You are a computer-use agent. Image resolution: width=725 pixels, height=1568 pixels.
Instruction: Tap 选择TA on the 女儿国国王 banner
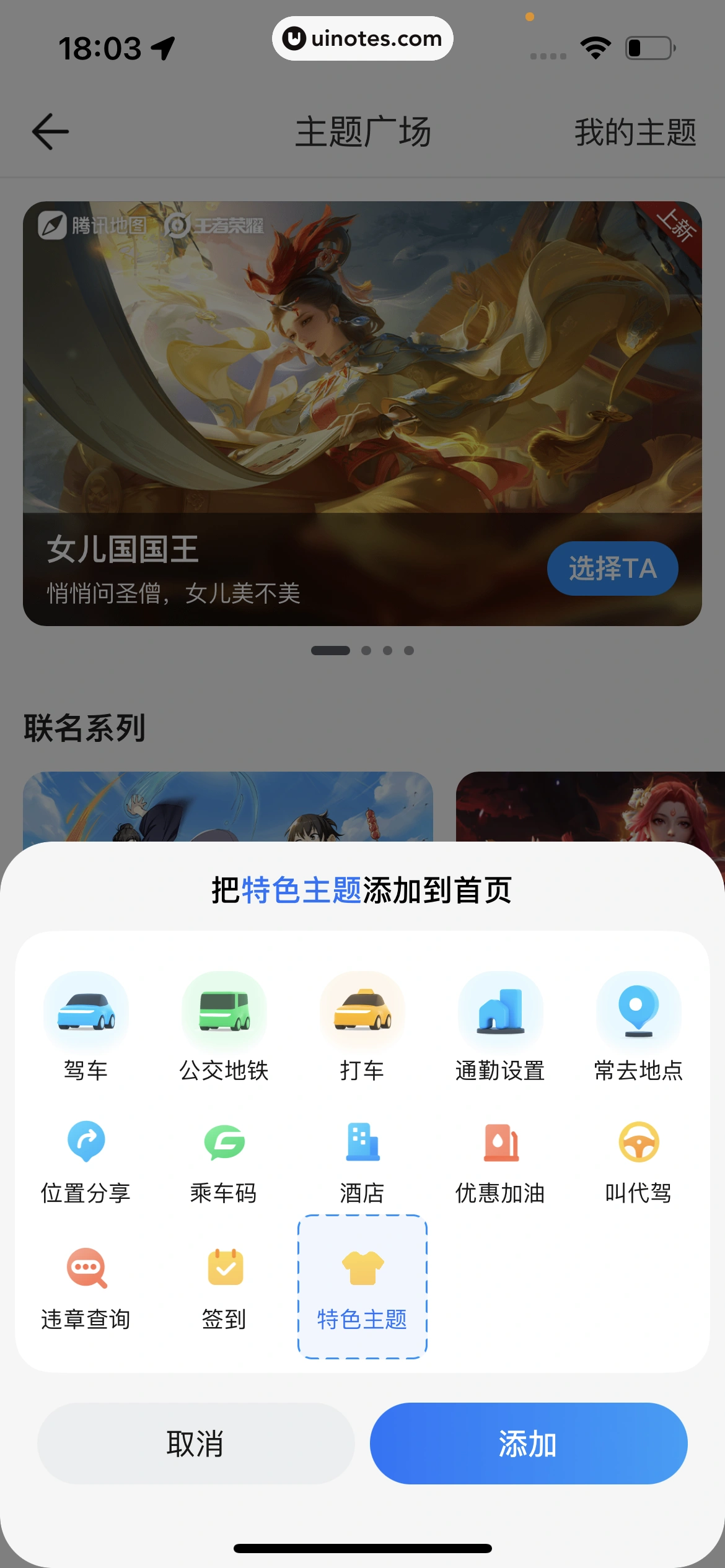612,568
